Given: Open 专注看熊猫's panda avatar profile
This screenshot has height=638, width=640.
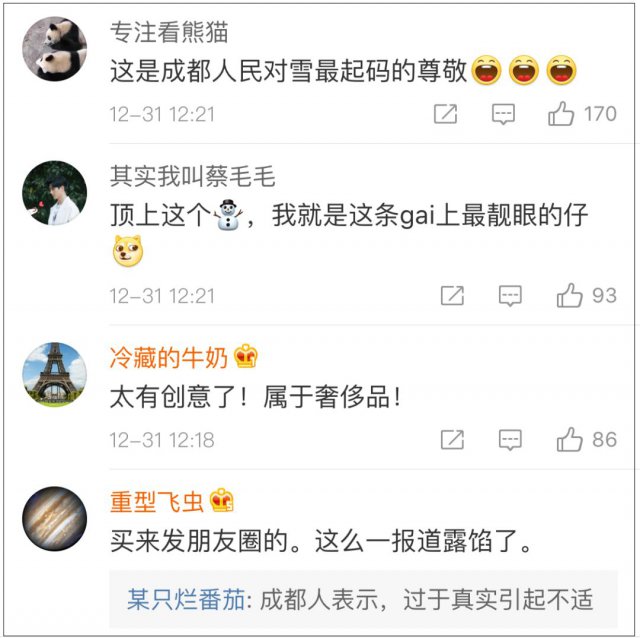Looking at the screenshot, I should click(x=54, y=48).
